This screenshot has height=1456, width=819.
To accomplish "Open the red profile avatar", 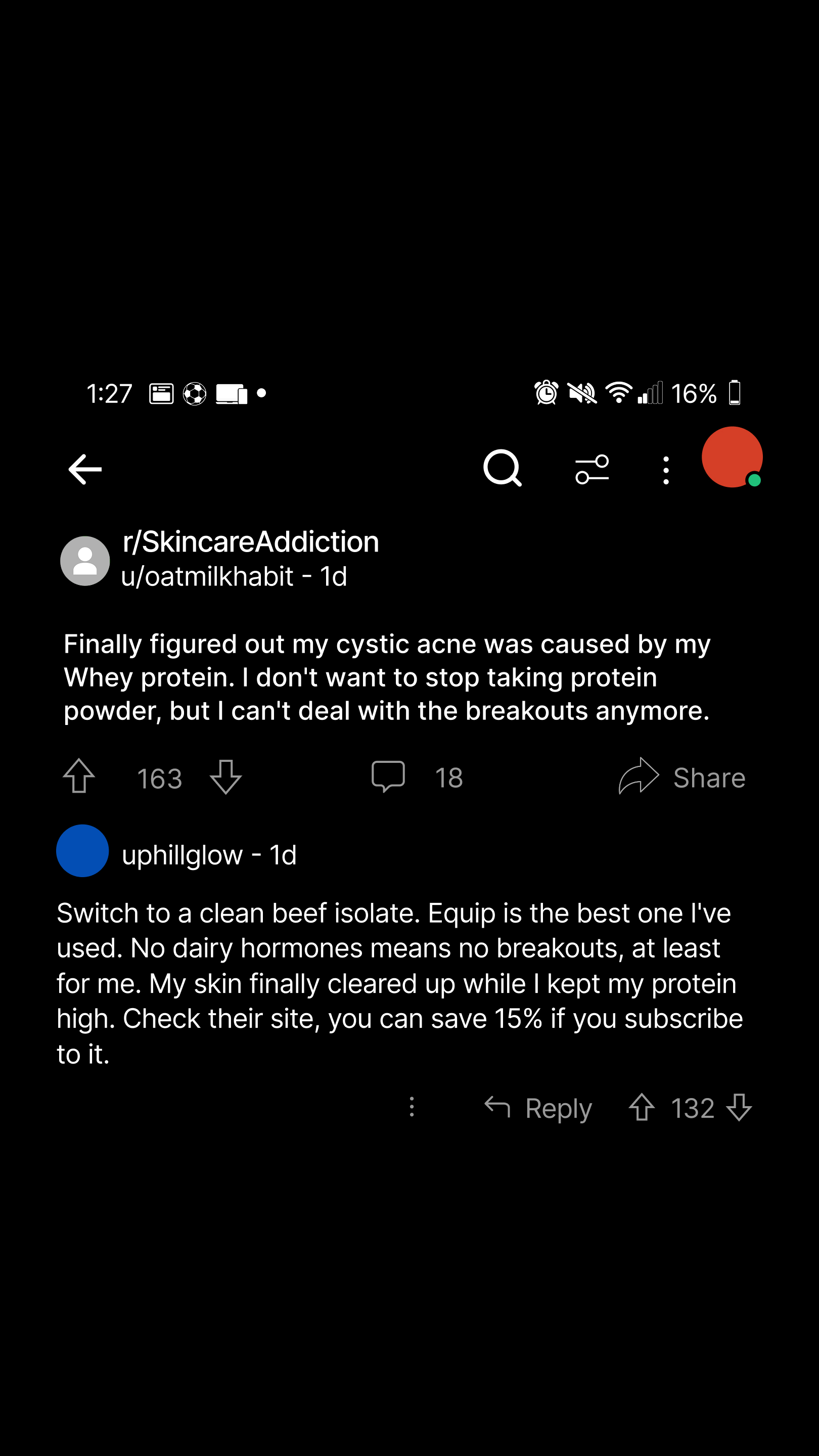I will (x=732, y=457).
